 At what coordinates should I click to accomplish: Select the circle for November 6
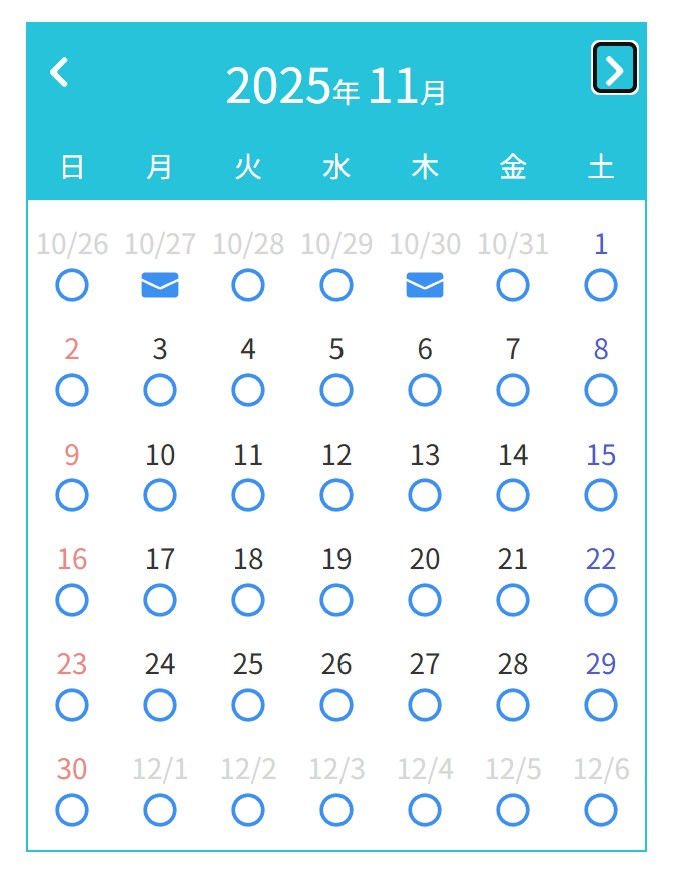(425, 390)
